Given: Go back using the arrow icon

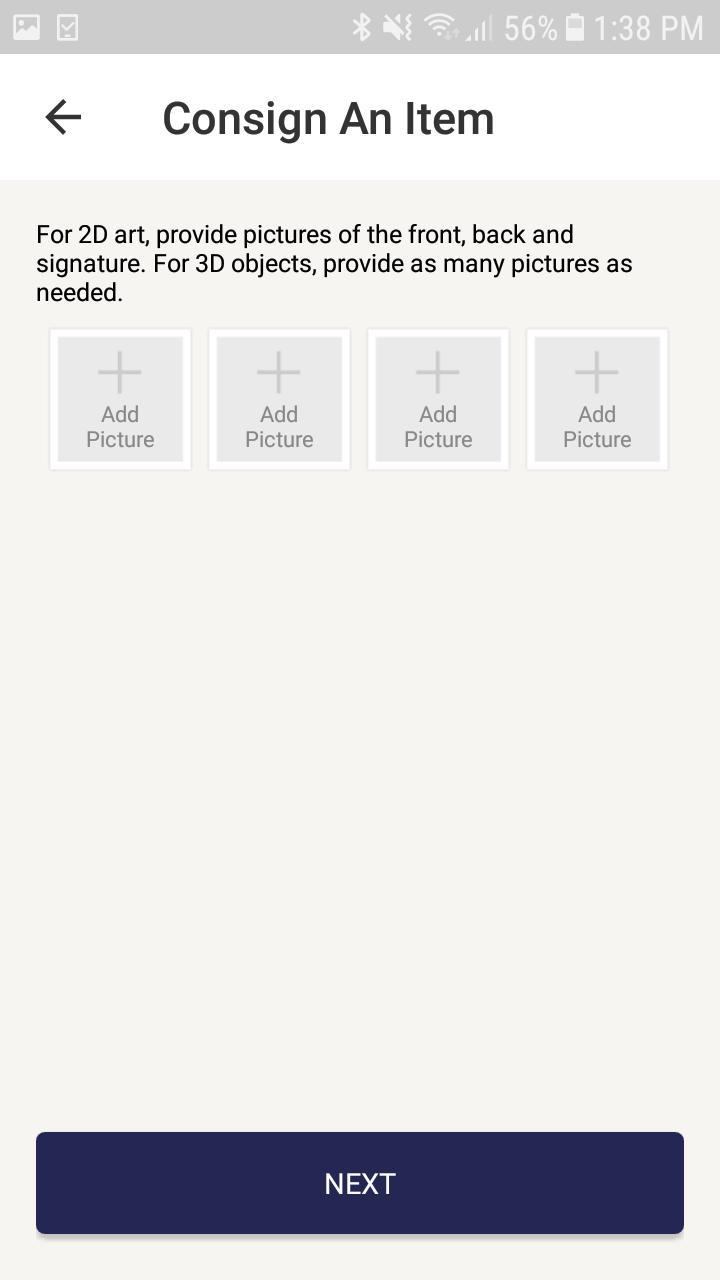Looking at the screenshot, I should pos(63,117).
